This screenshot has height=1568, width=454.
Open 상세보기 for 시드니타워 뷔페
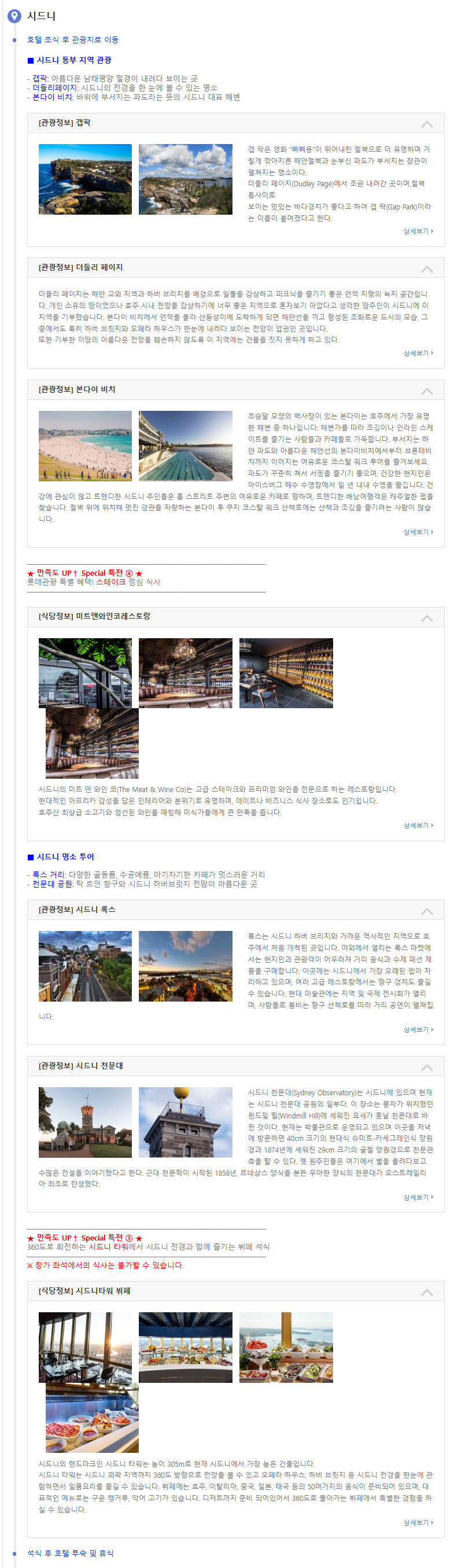[418, 1522]
